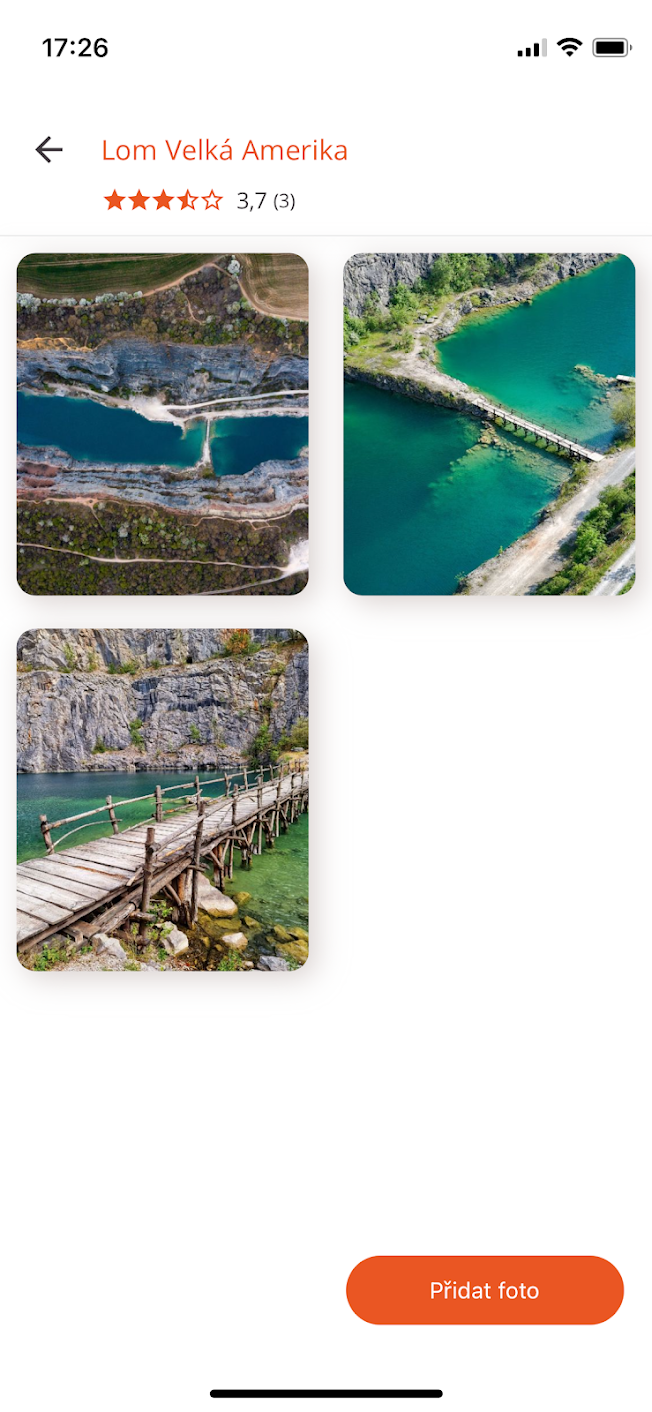Open the wooden footbridge photo
Image resolution: width=652 pixels, height=1412 pixels.
click(x=163, y=799)
